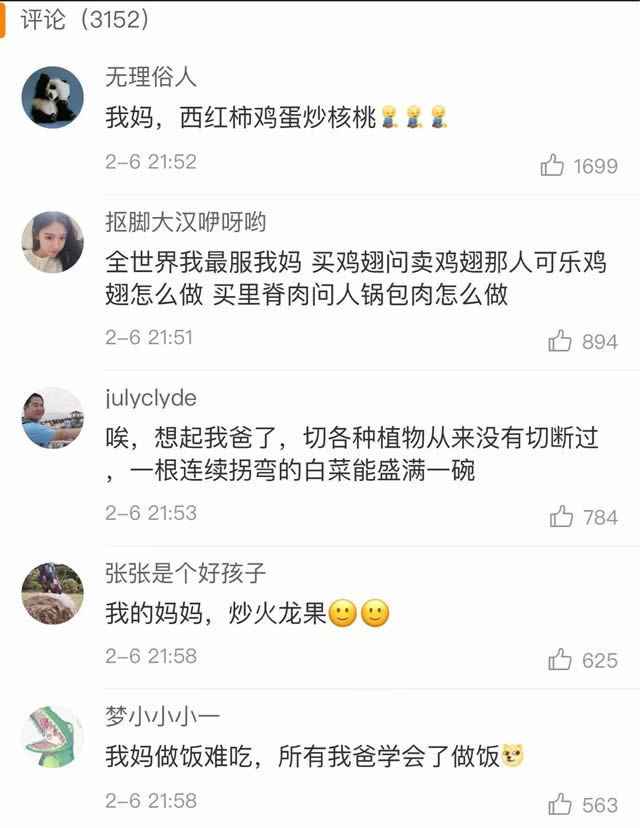The height and width of the screenshot is (828, 640).
Task: Visit the profile name 抠脚大汉咿呀哟
Action: click(186, 222)
